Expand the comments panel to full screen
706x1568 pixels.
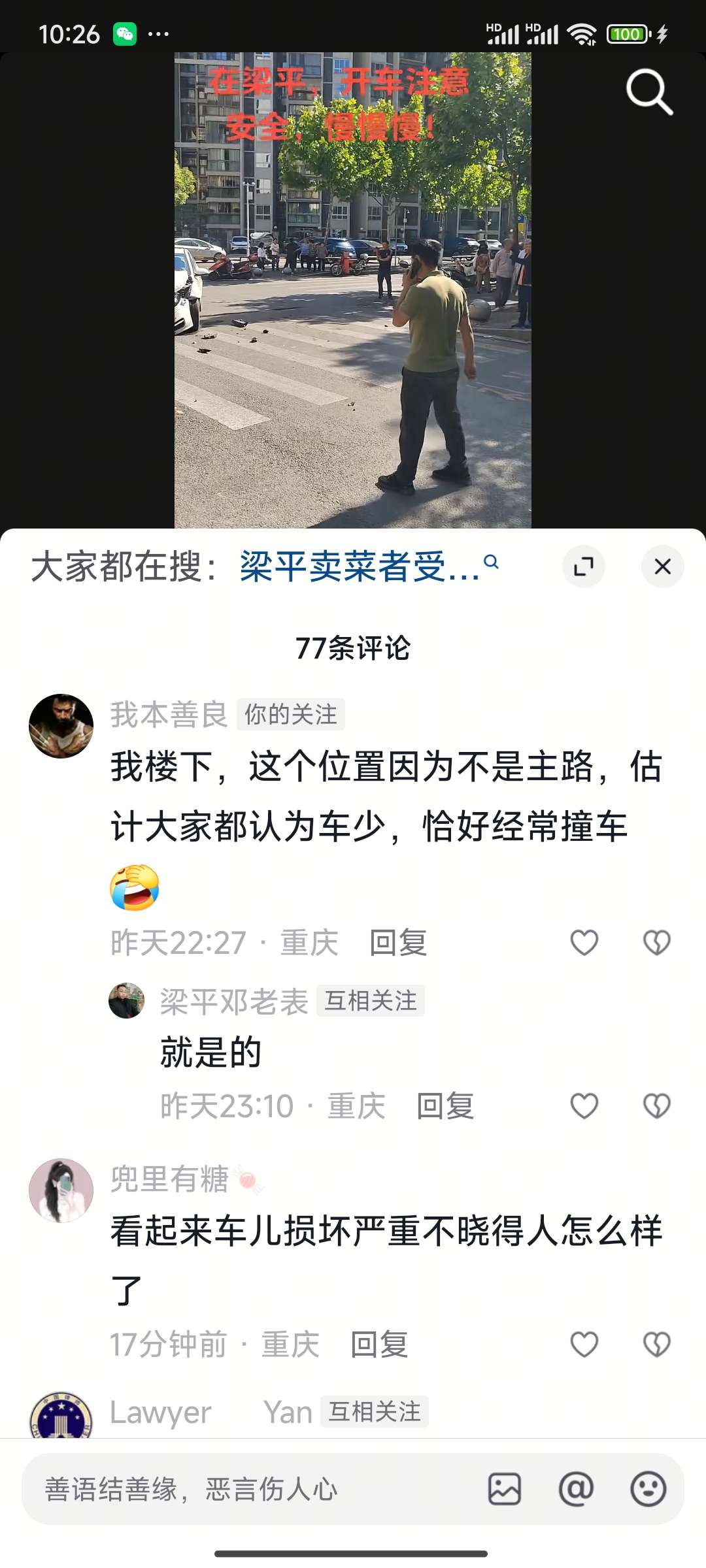point(583,566)
